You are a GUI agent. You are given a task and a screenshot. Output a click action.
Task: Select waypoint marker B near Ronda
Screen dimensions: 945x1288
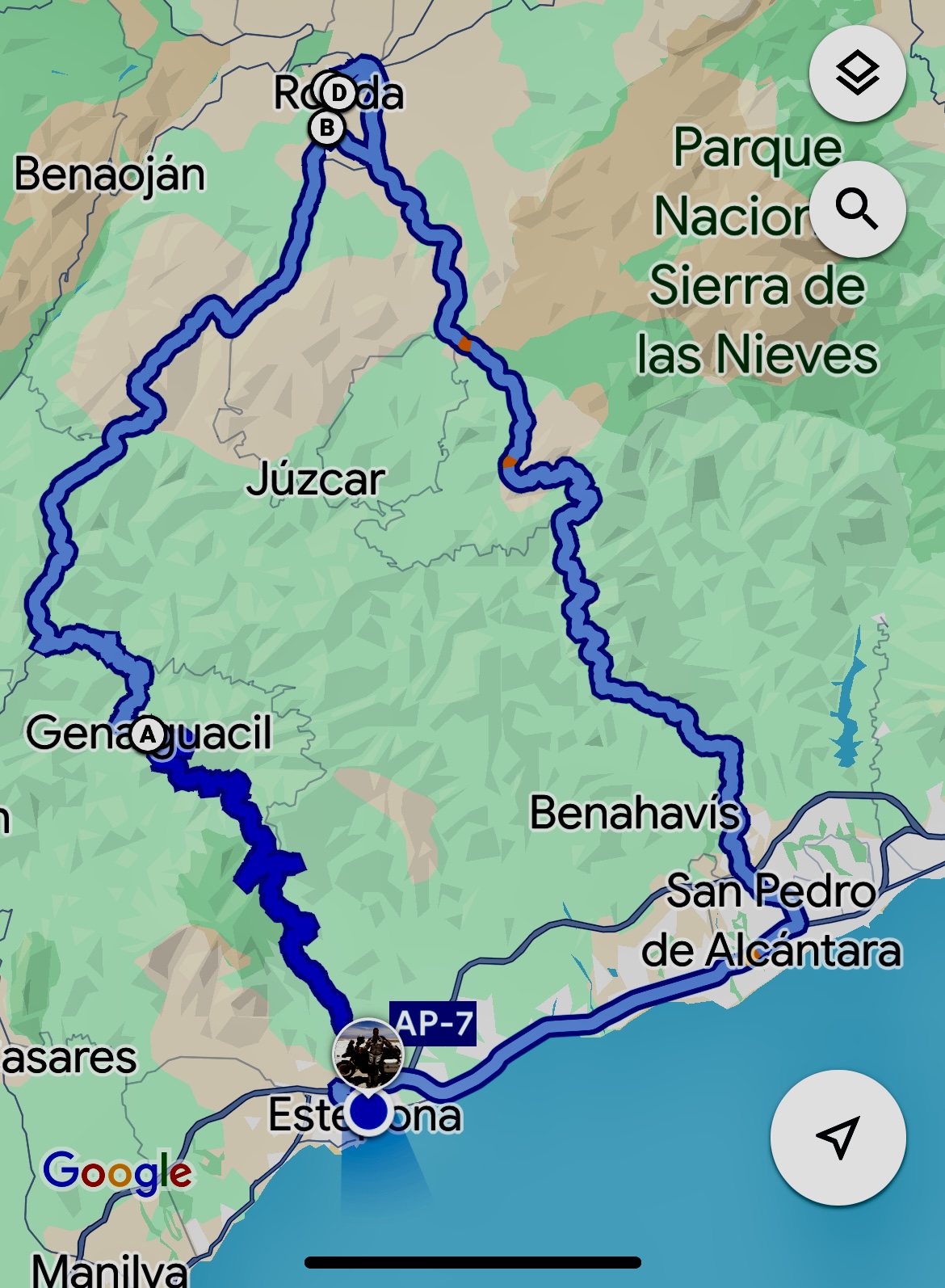(327, 128)
